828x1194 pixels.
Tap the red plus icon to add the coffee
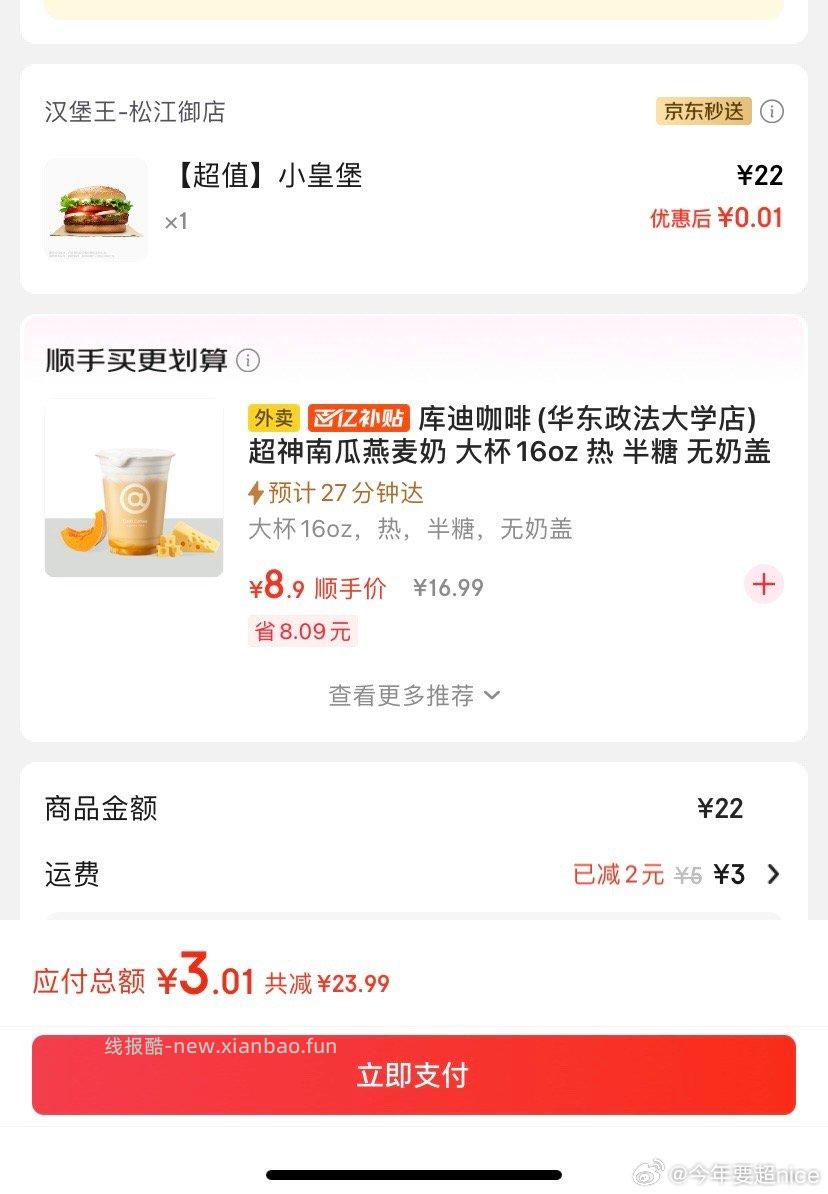tap(763, 585)
